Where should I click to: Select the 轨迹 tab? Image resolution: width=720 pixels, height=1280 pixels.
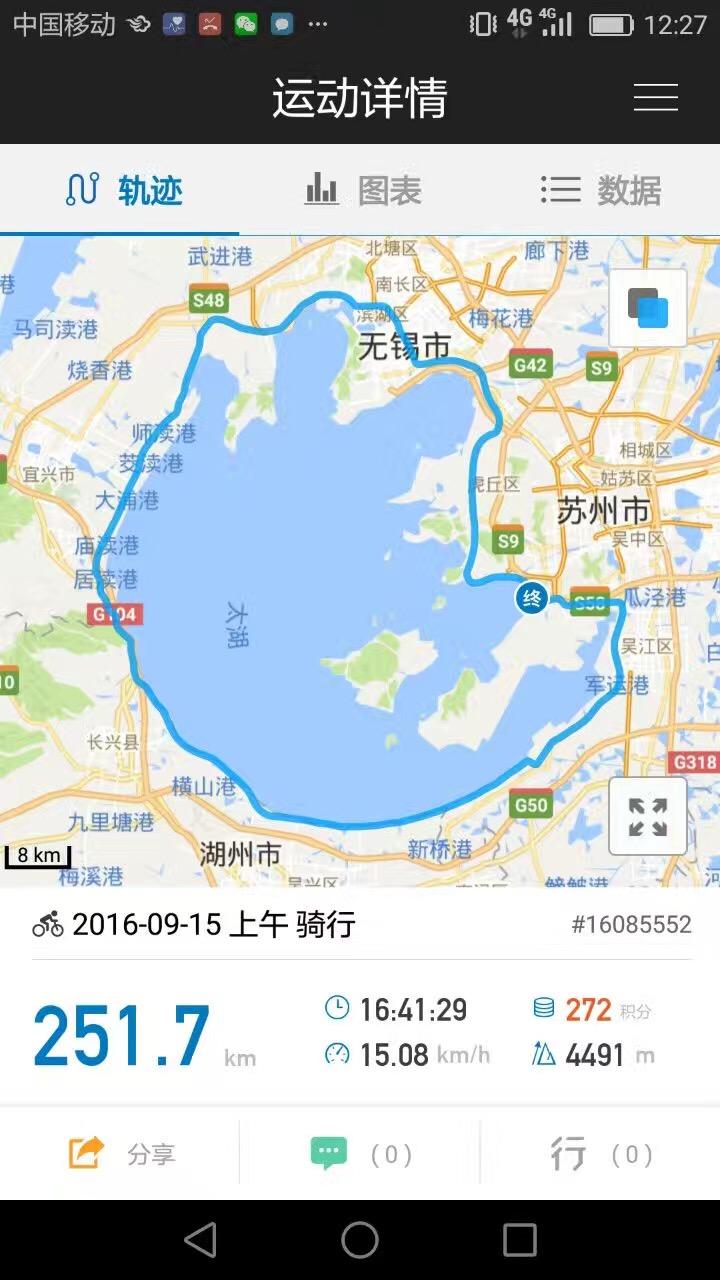(x=123, y=190)
